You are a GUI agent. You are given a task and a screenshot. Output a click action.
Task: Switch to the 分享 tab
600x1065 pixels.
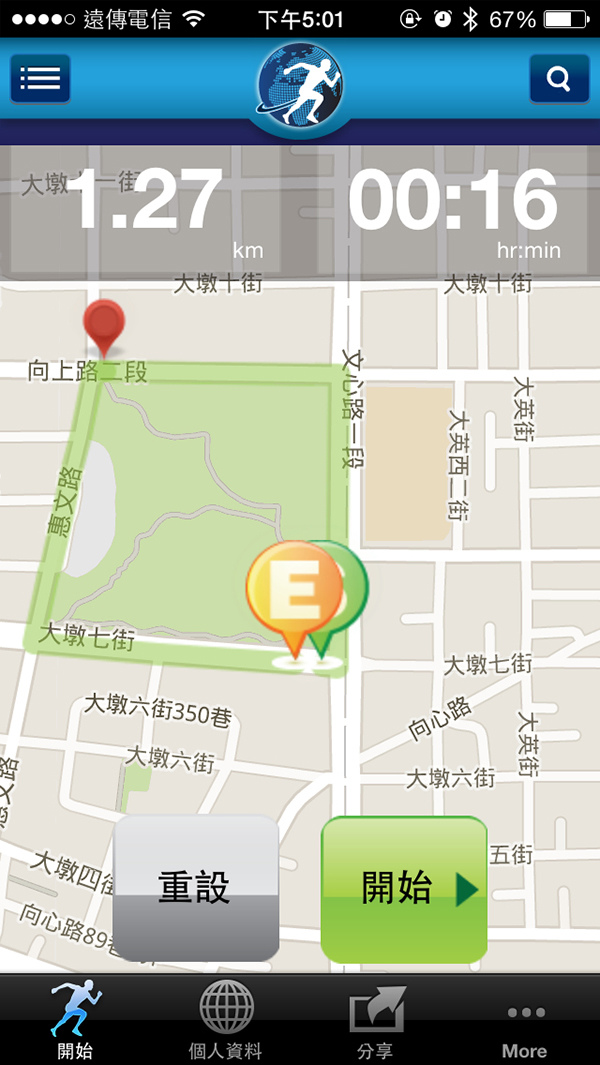[376, 1020]
